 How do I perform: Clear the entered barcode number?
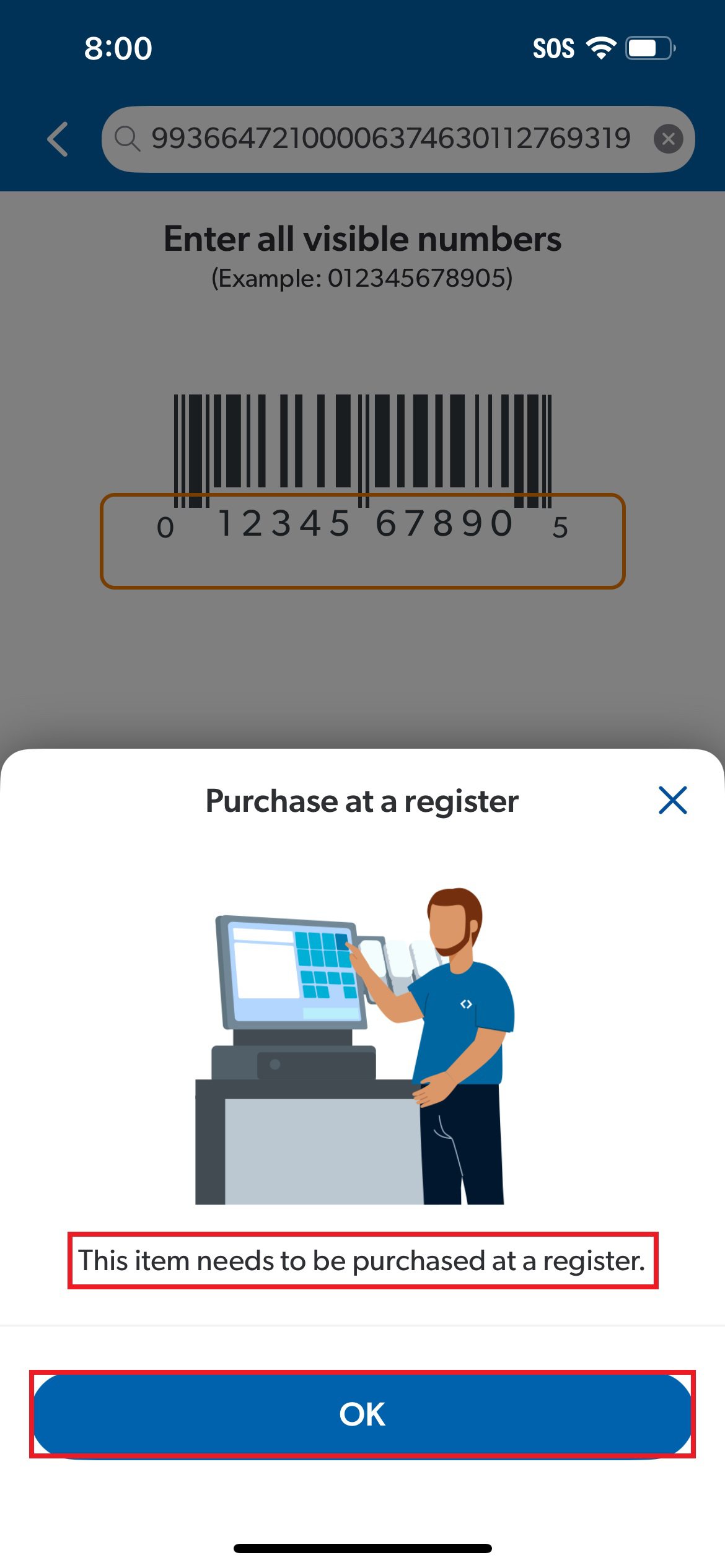click(668, 139)
